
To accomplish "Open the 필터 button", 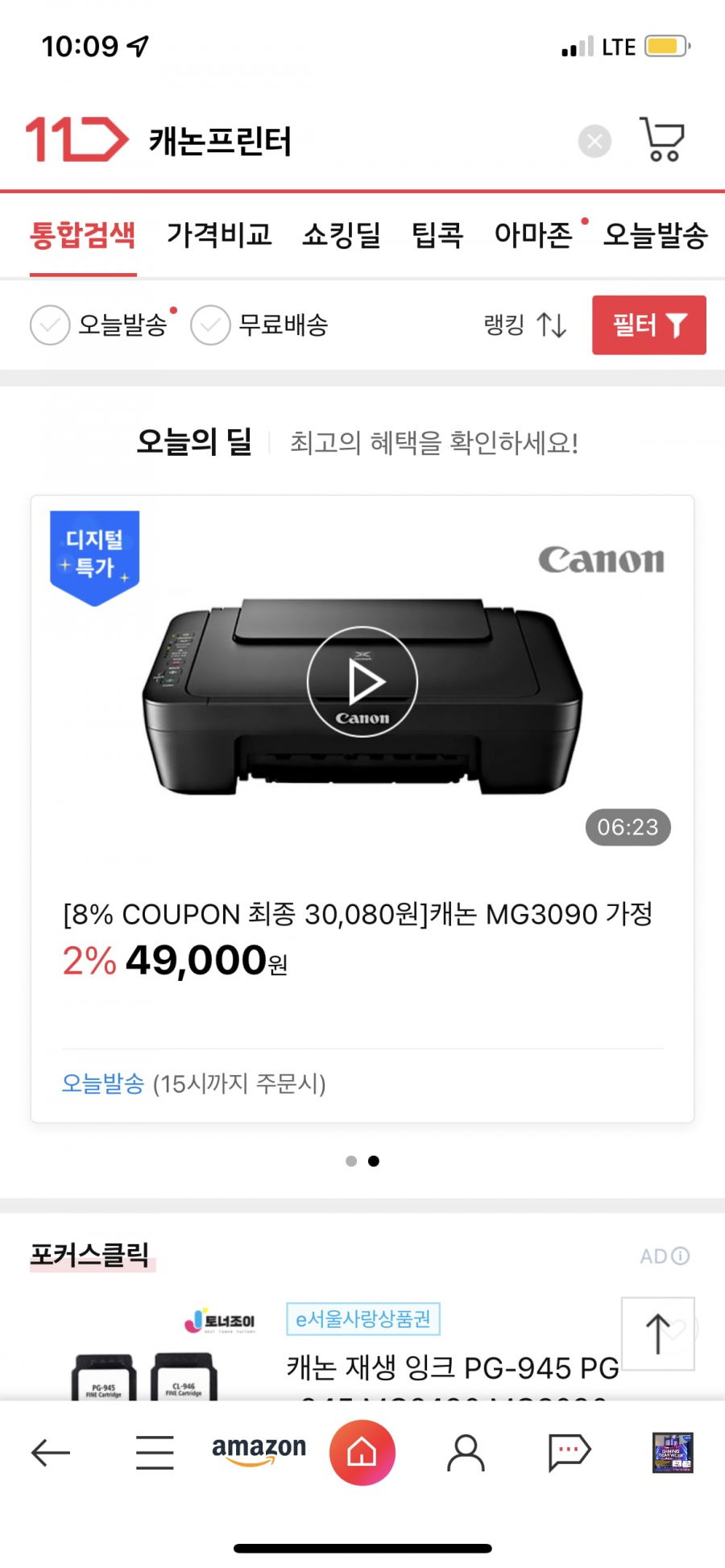I will 649,325.
